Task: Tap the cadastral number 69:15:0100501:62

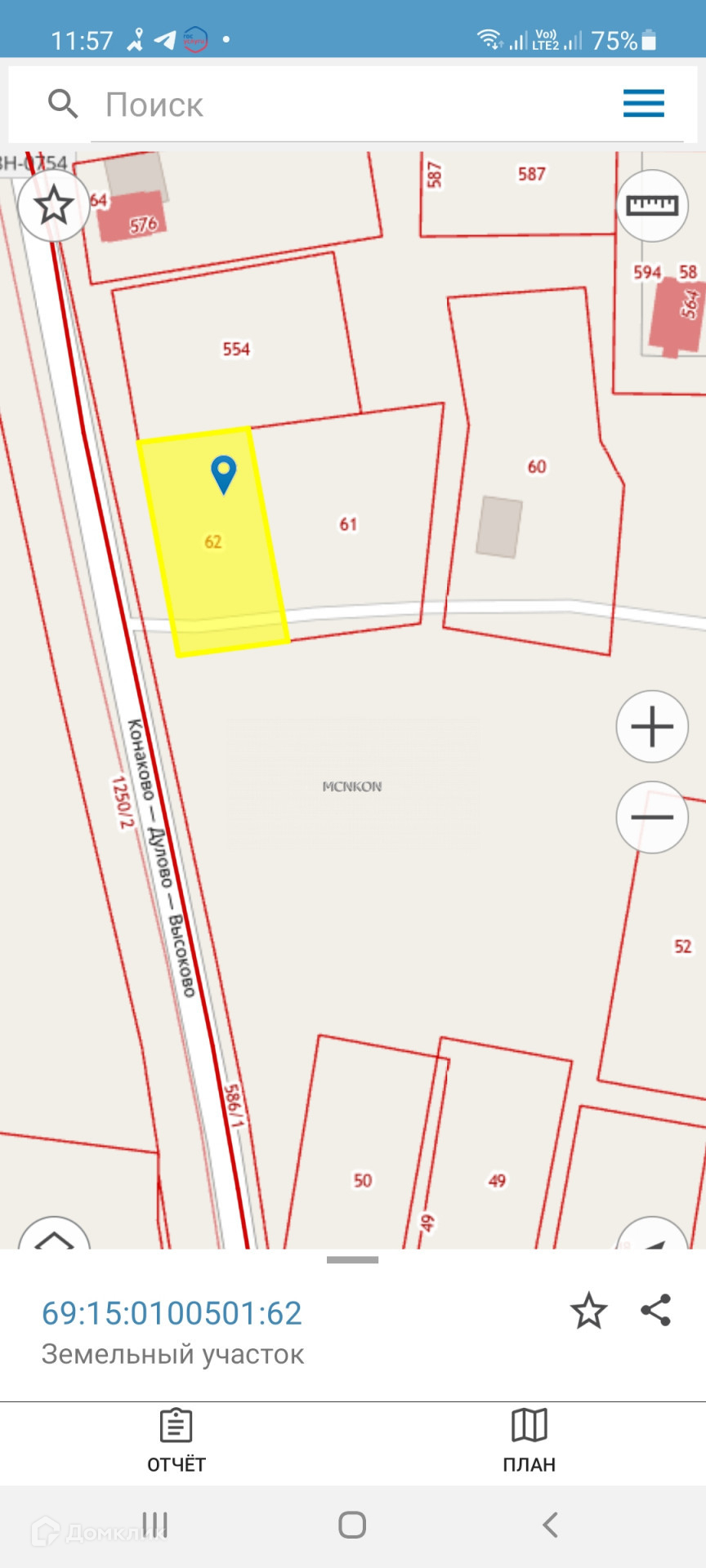Action: tap(172, 1313)
